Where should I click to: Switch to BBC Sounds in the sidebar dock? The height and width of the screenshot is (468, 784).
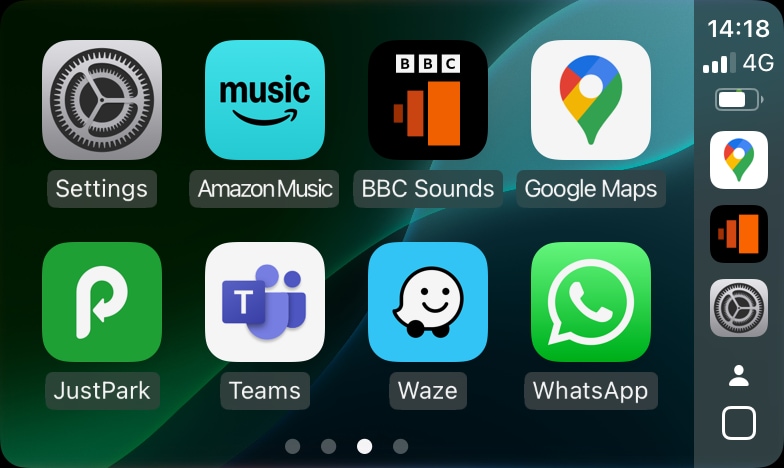point(739,234)
